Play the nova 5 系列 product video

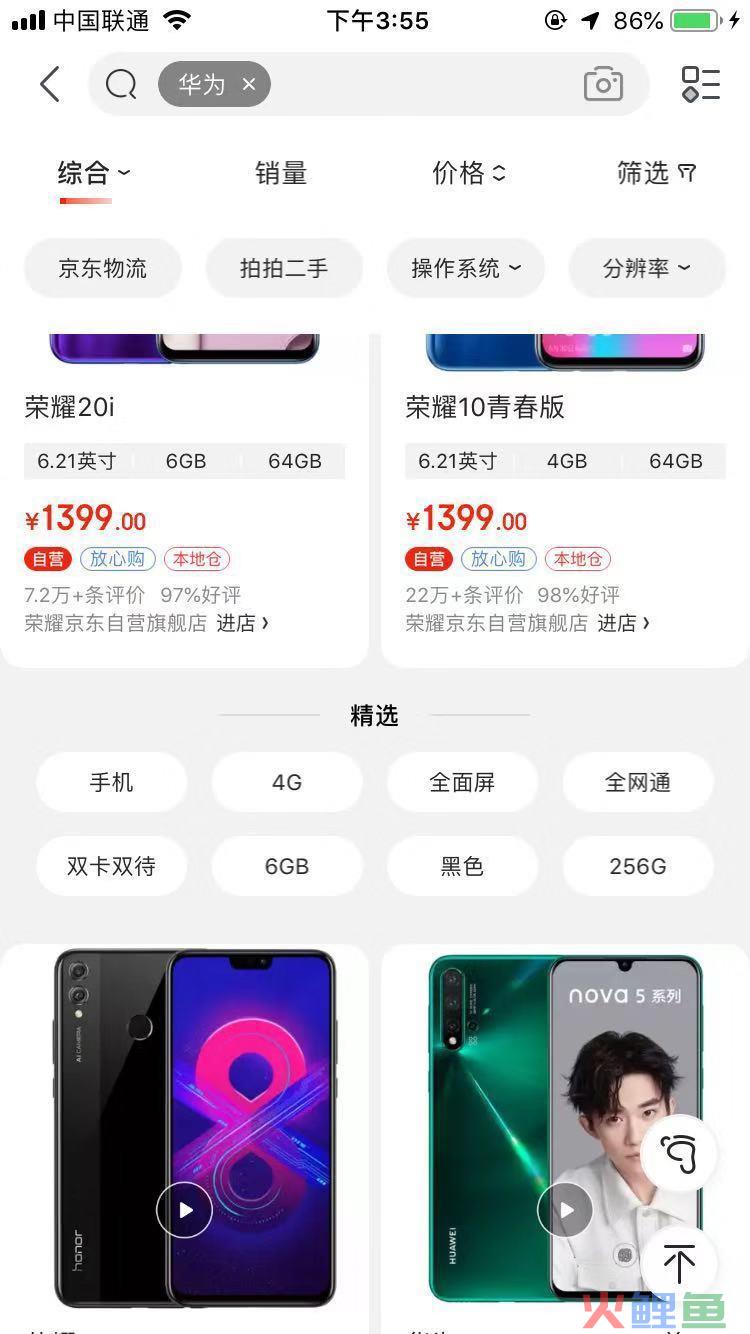pyautogui.click(x=566, y=1210)
